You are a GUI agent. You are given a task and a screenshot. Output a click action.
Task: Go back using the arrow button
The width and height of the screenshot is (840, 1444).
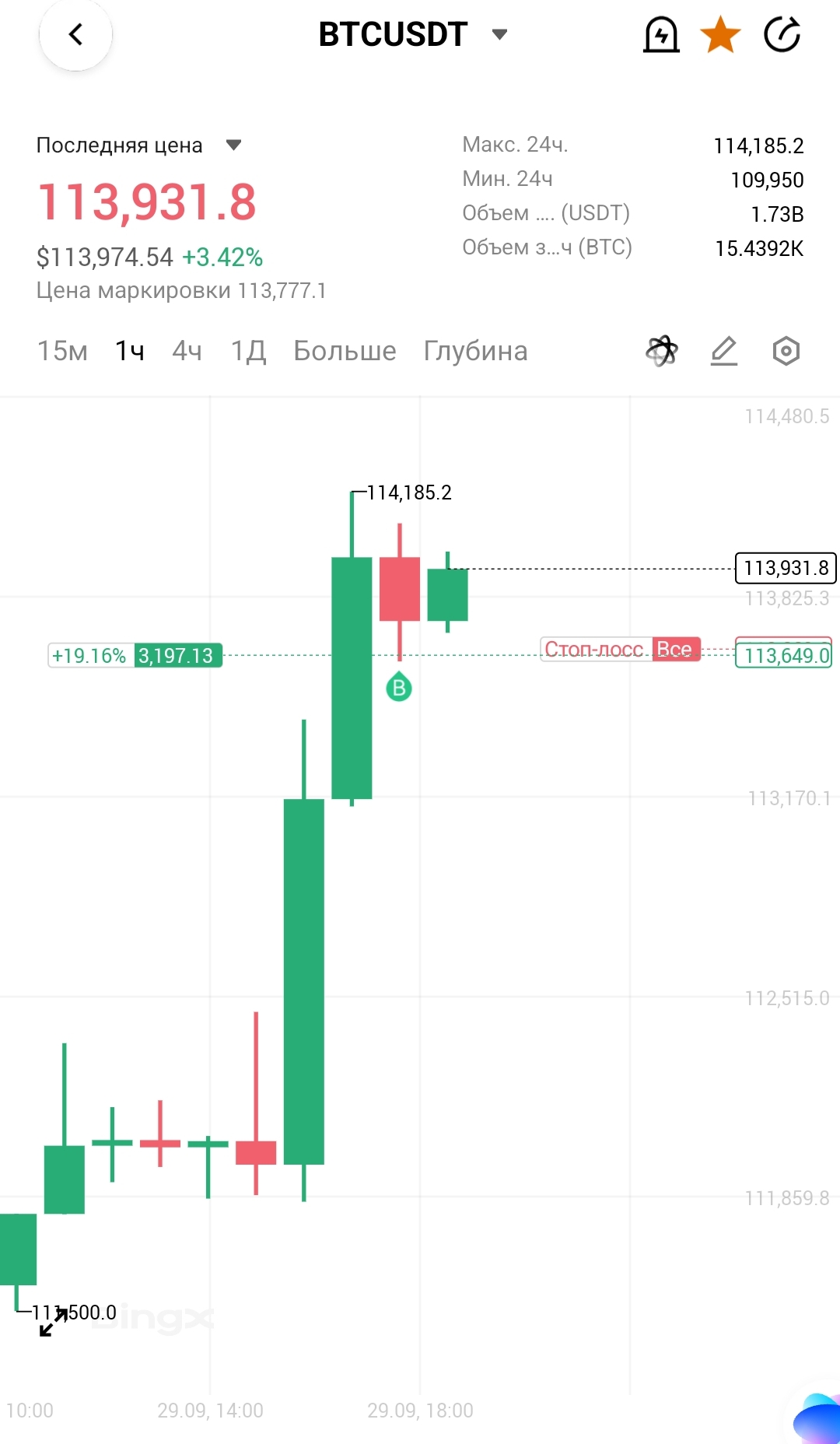point(75,34)
